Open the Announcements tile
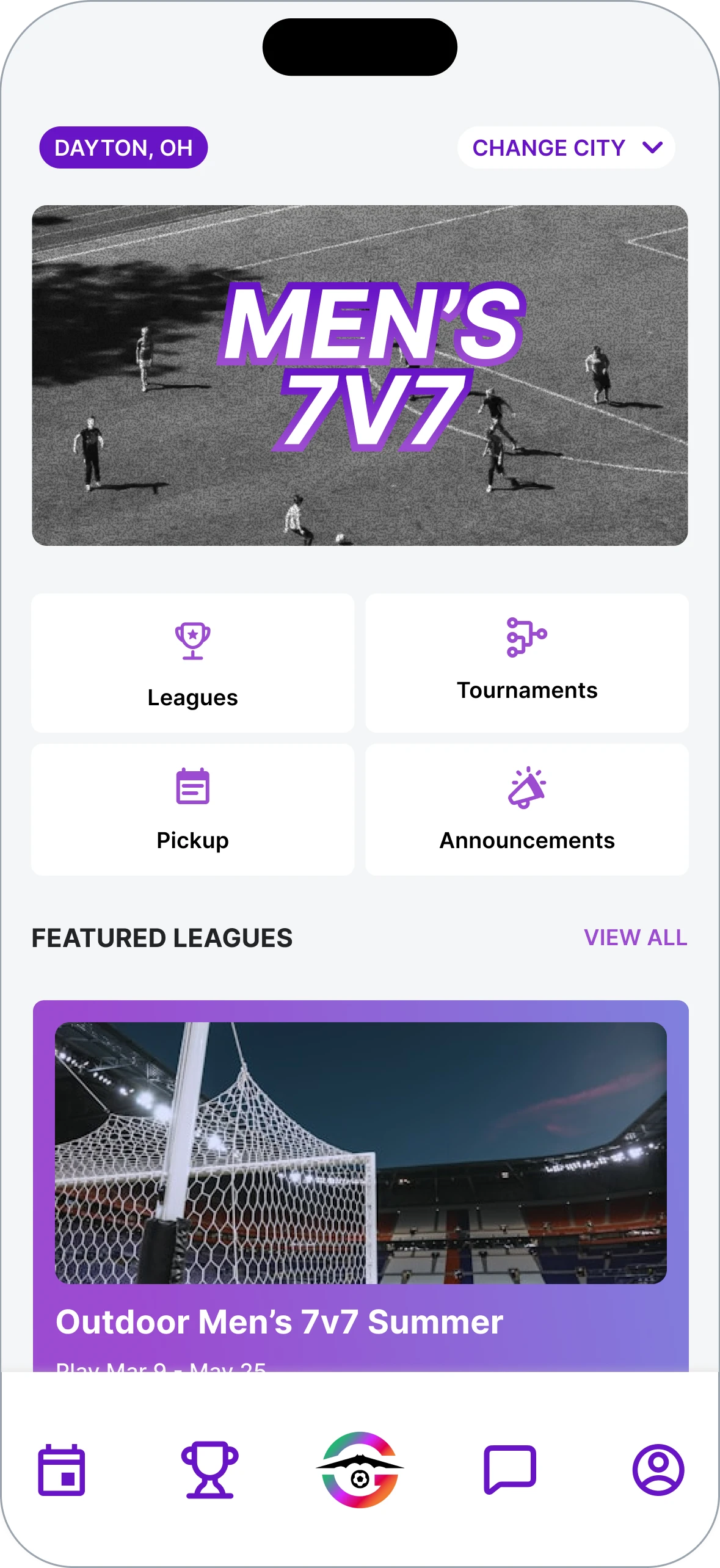The height and width of the screenshot is (1568, 720). tap(526, 810)
